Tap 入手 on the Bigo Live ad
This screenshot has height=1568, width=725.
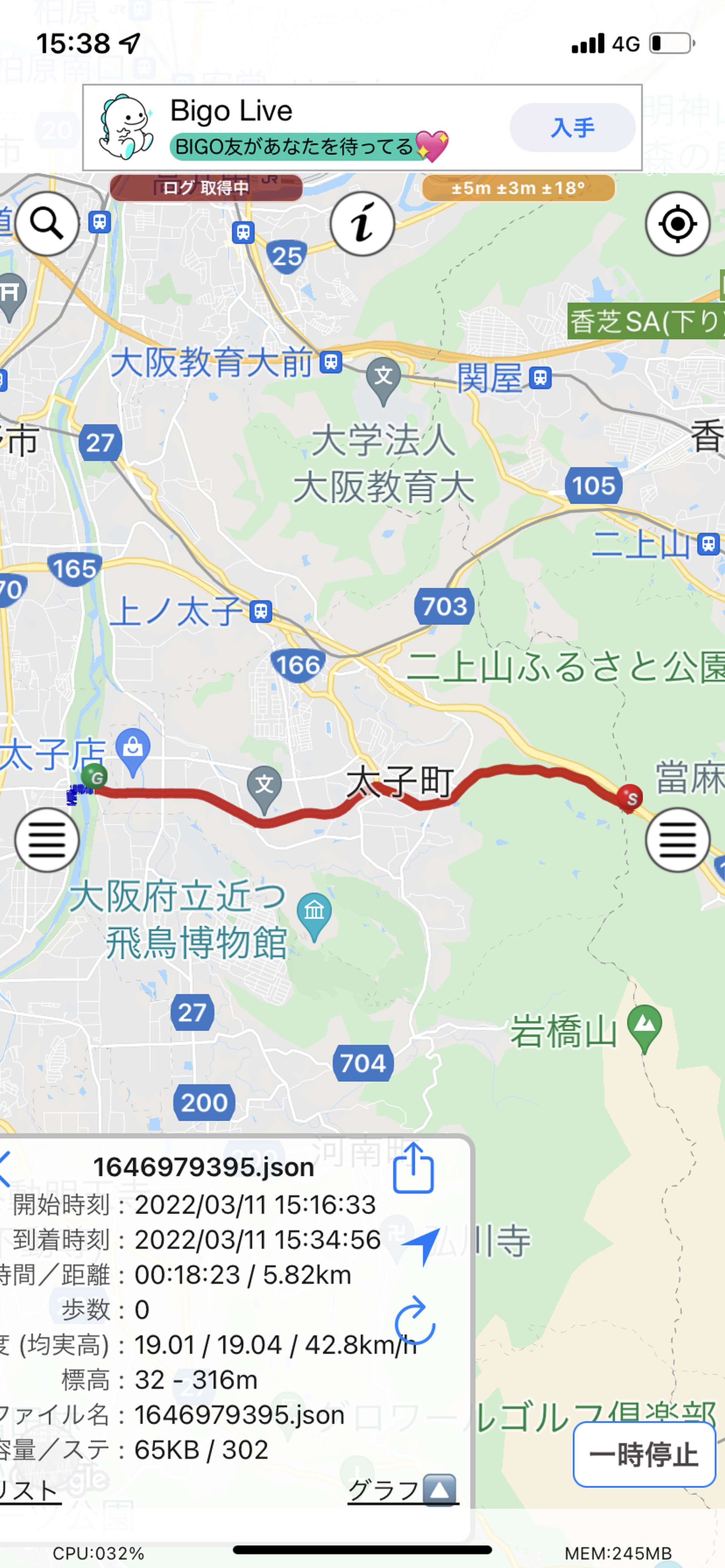[573, 128]
